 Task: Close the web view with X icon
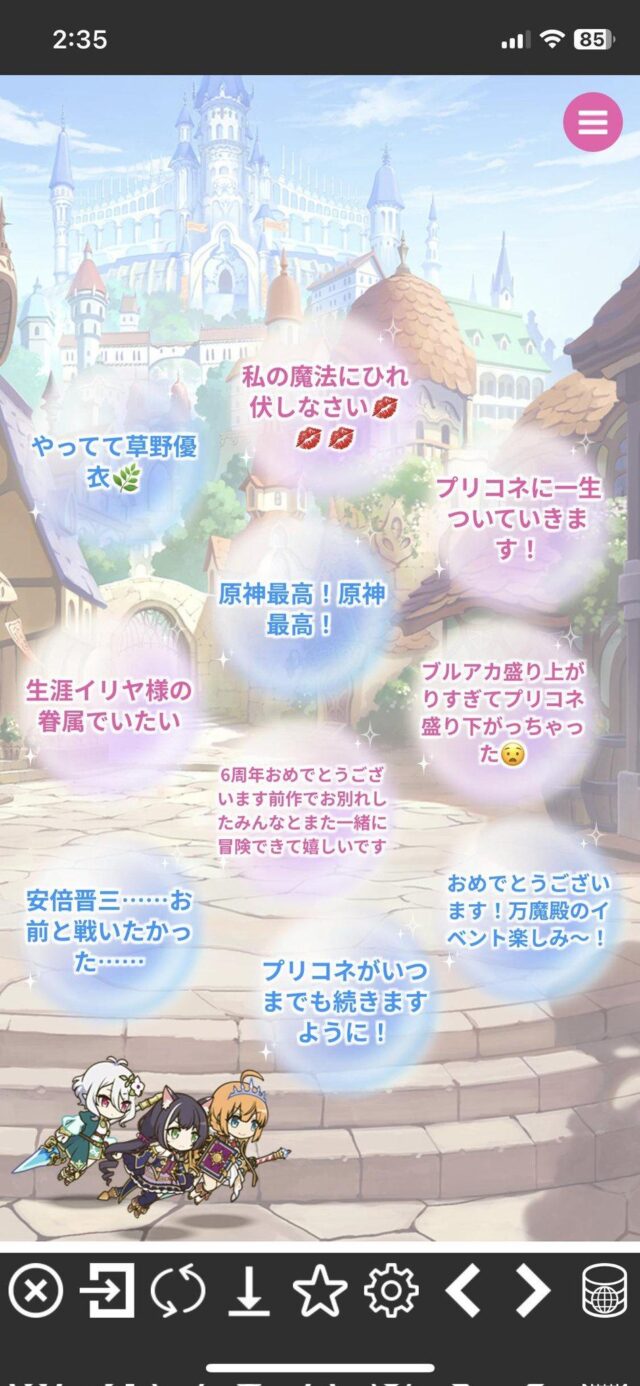pos(35,1291)
